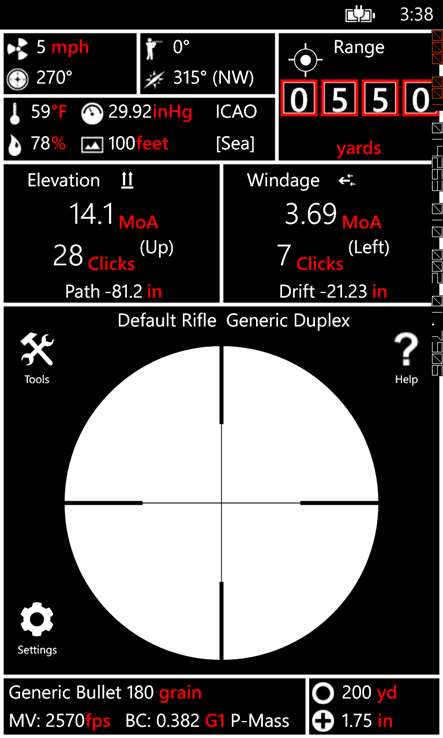Open the Settings gear
This screenshot has width=443, height=738.
pyautogui.click(x=37, y=629)
